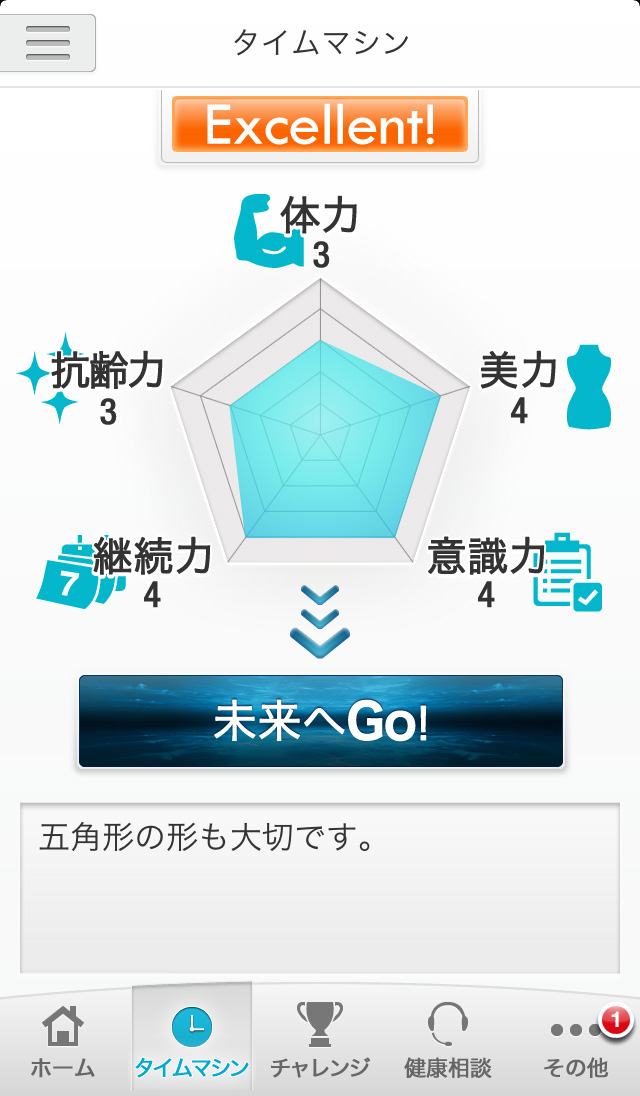Go to the 健康相談 tab
This screenshot has height=1096, width=640.
point(448,1042)
